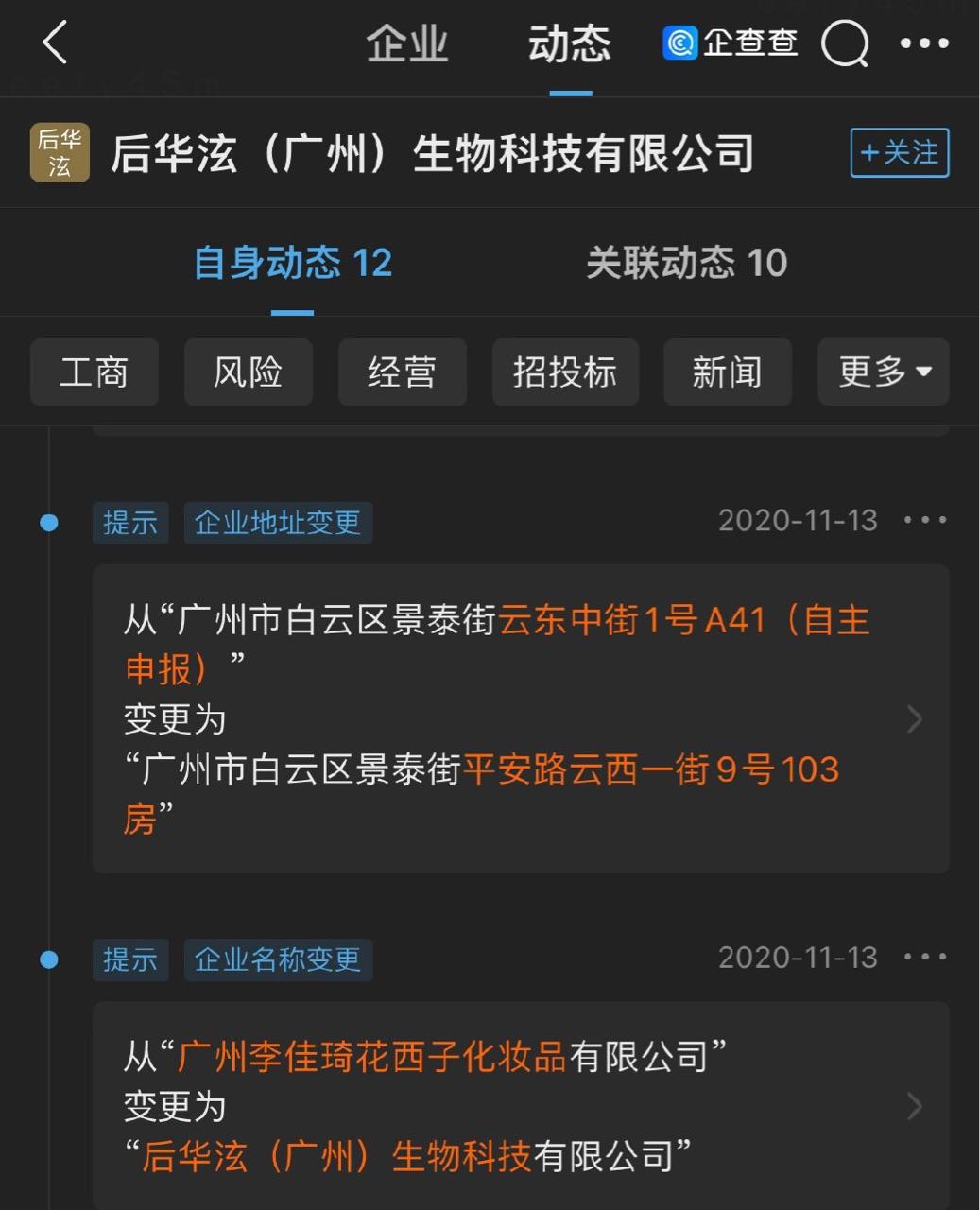Follow the company with +关注
This screenshot has width=980, height=1210.
(900, 153)
